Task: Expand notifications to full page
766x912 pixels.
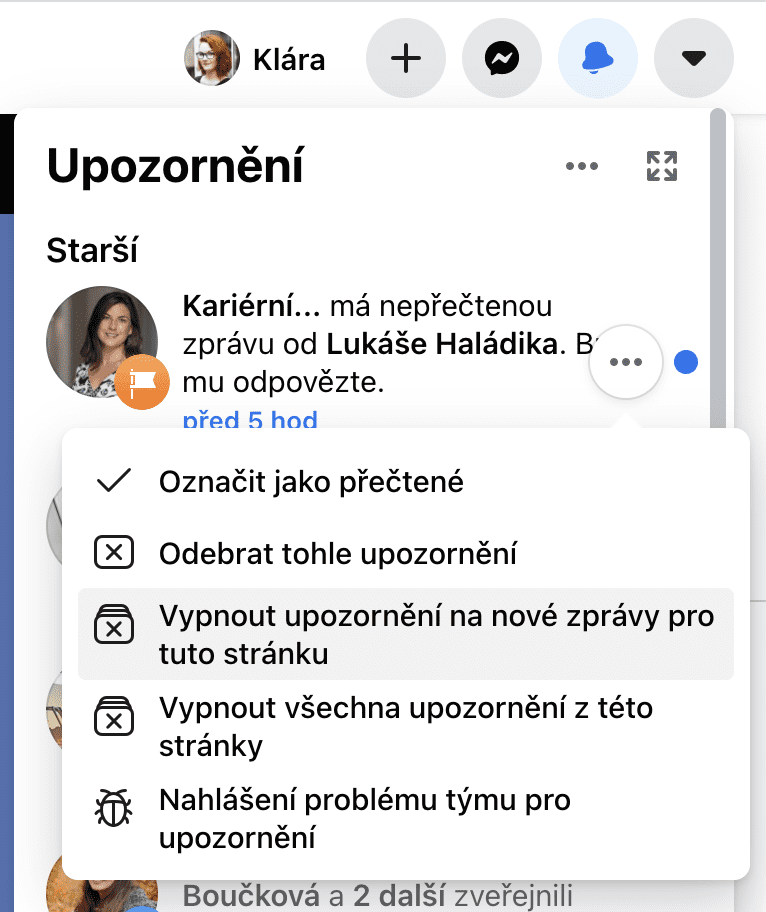Action: (662, 166)
